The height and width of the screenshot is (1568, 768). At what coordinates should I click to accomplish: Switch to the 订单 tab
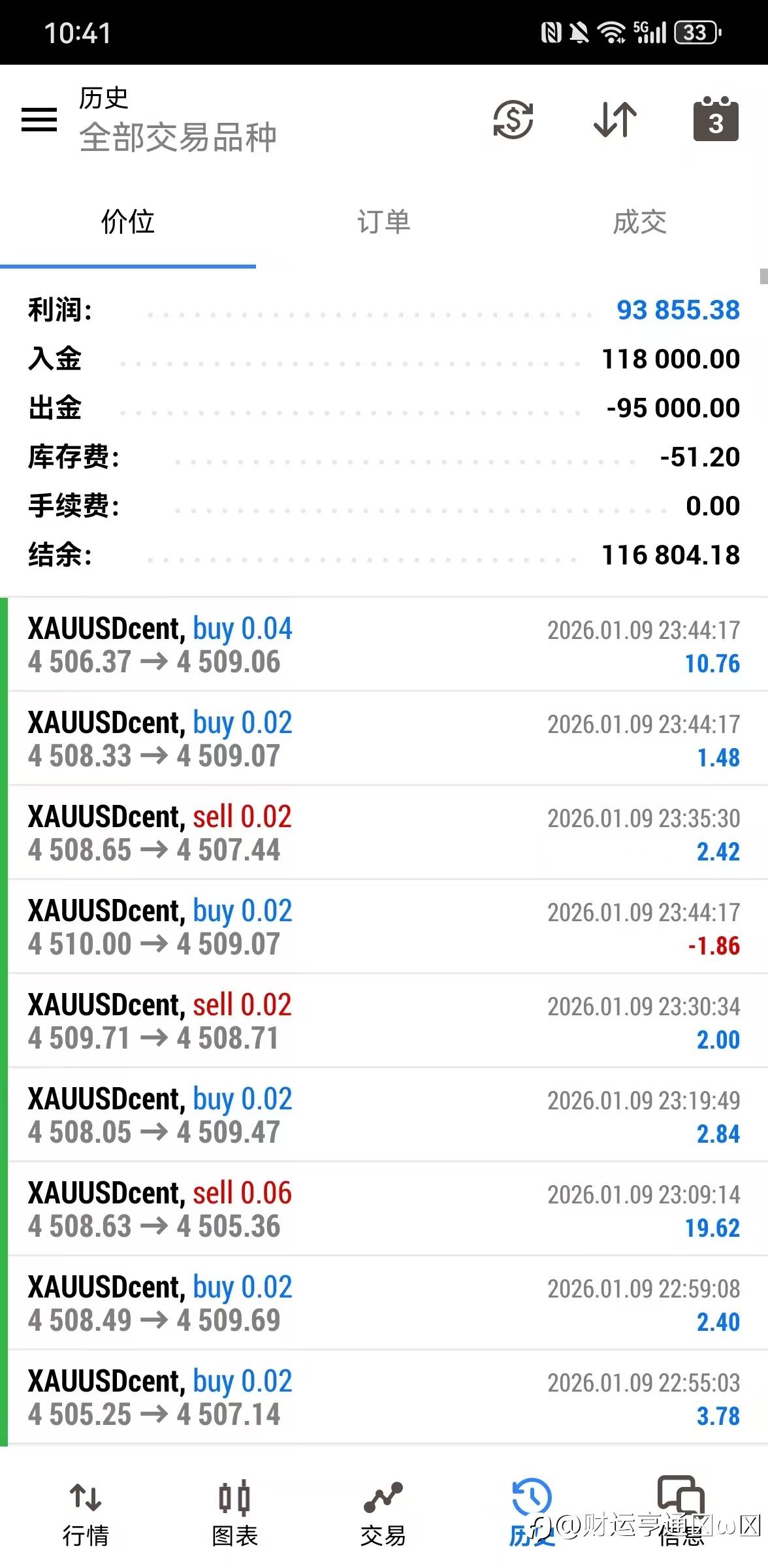click(384, 222)
